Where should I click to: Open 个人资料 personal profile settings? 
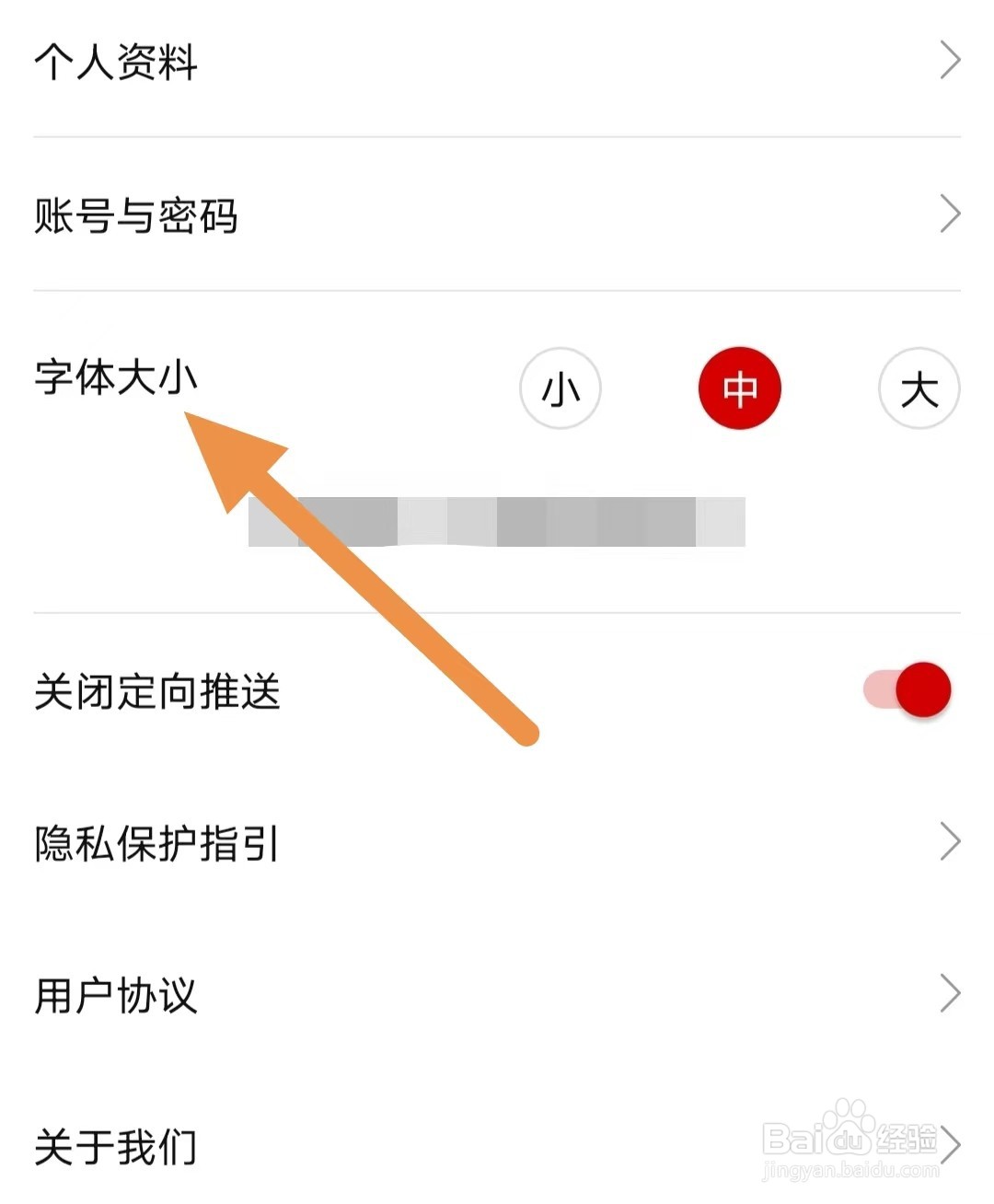pos(115,62)
